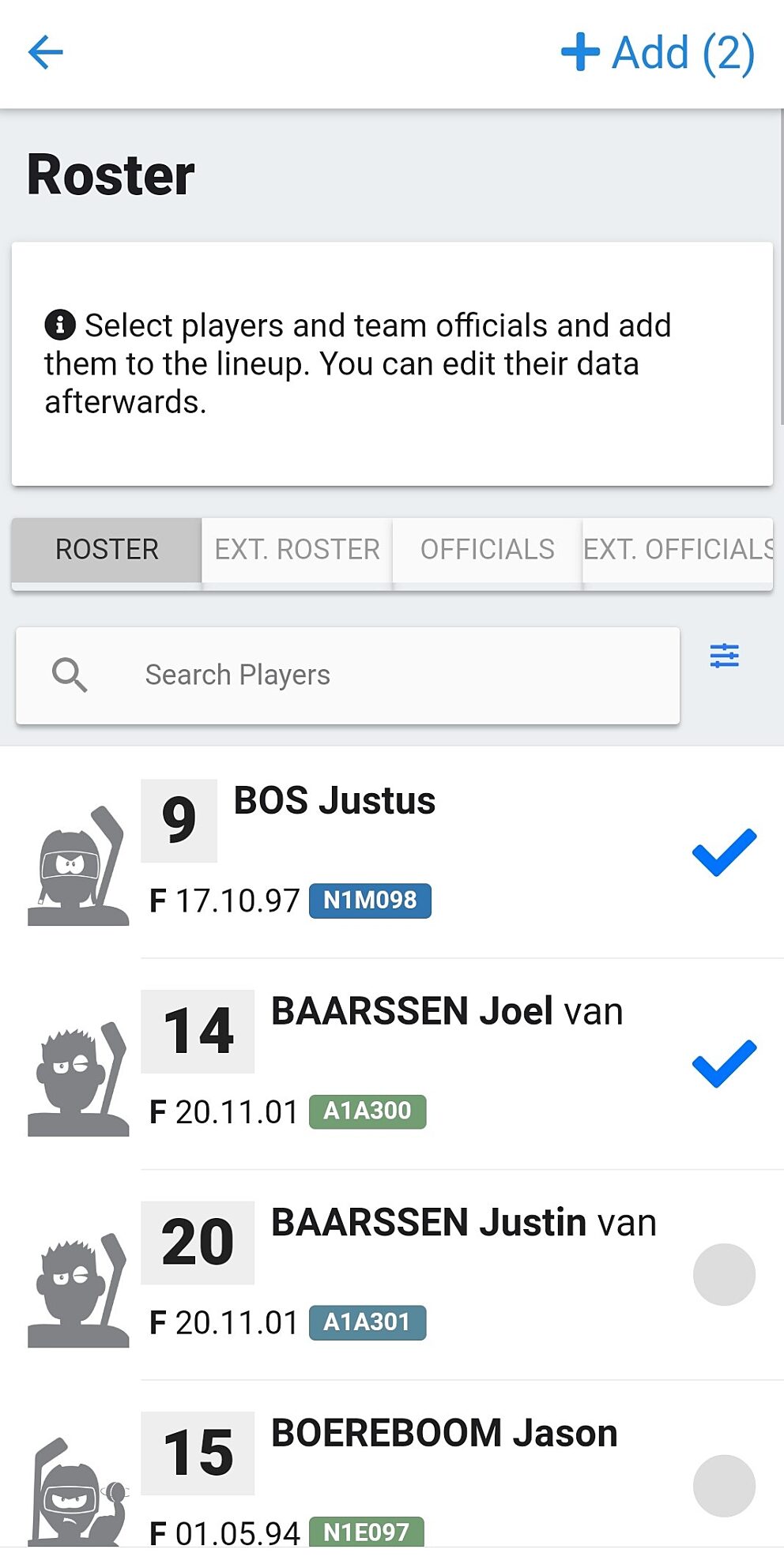Tap the green A1A300 badge
The image size is (784, 1568).
tap(368, 1111)
